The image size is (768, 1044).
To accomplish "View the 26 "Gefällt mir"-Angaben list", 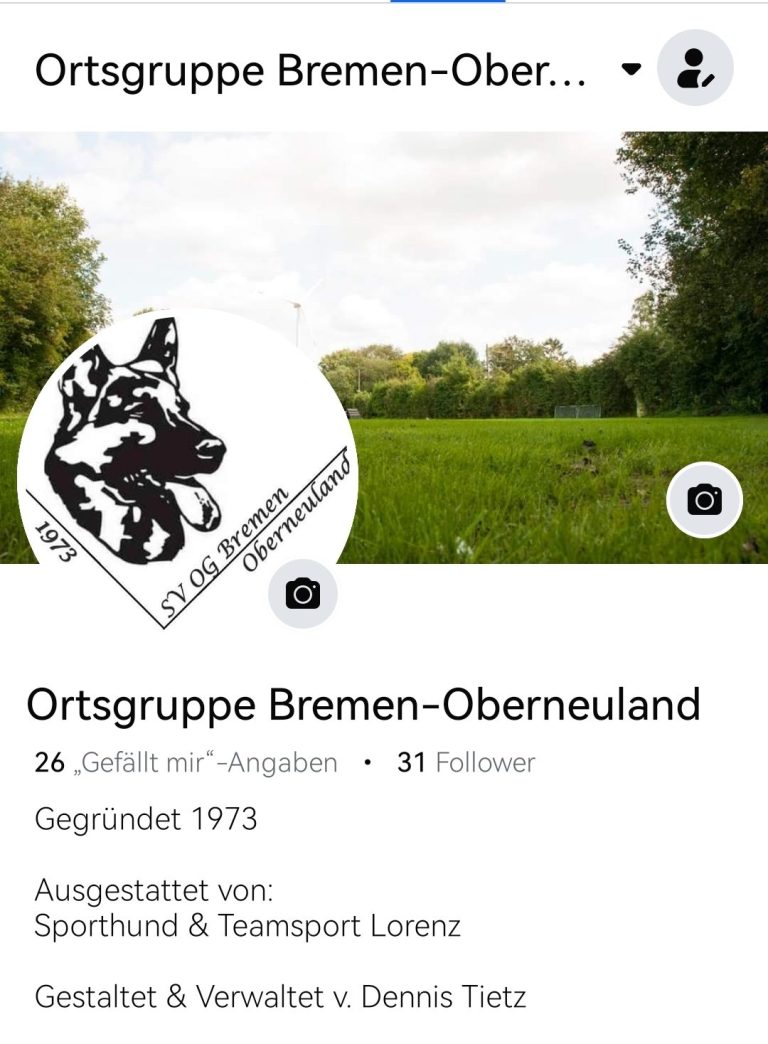I will (x=186, y=763).
